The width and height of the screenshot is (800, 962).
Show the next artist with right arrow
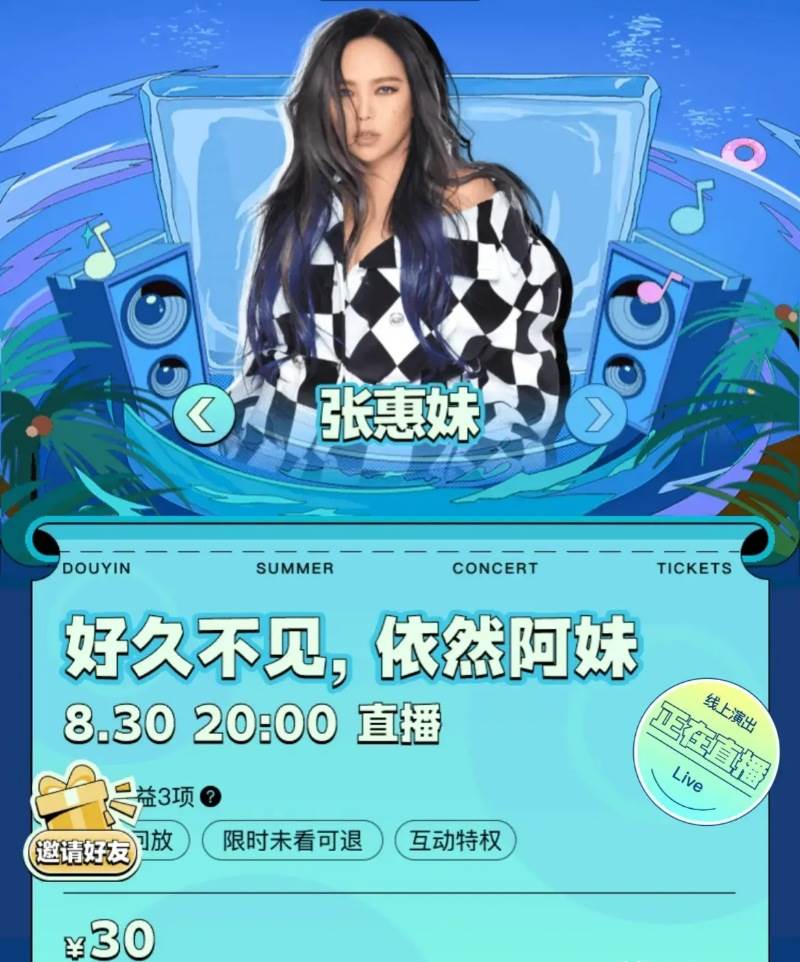(x=597, y=414)
